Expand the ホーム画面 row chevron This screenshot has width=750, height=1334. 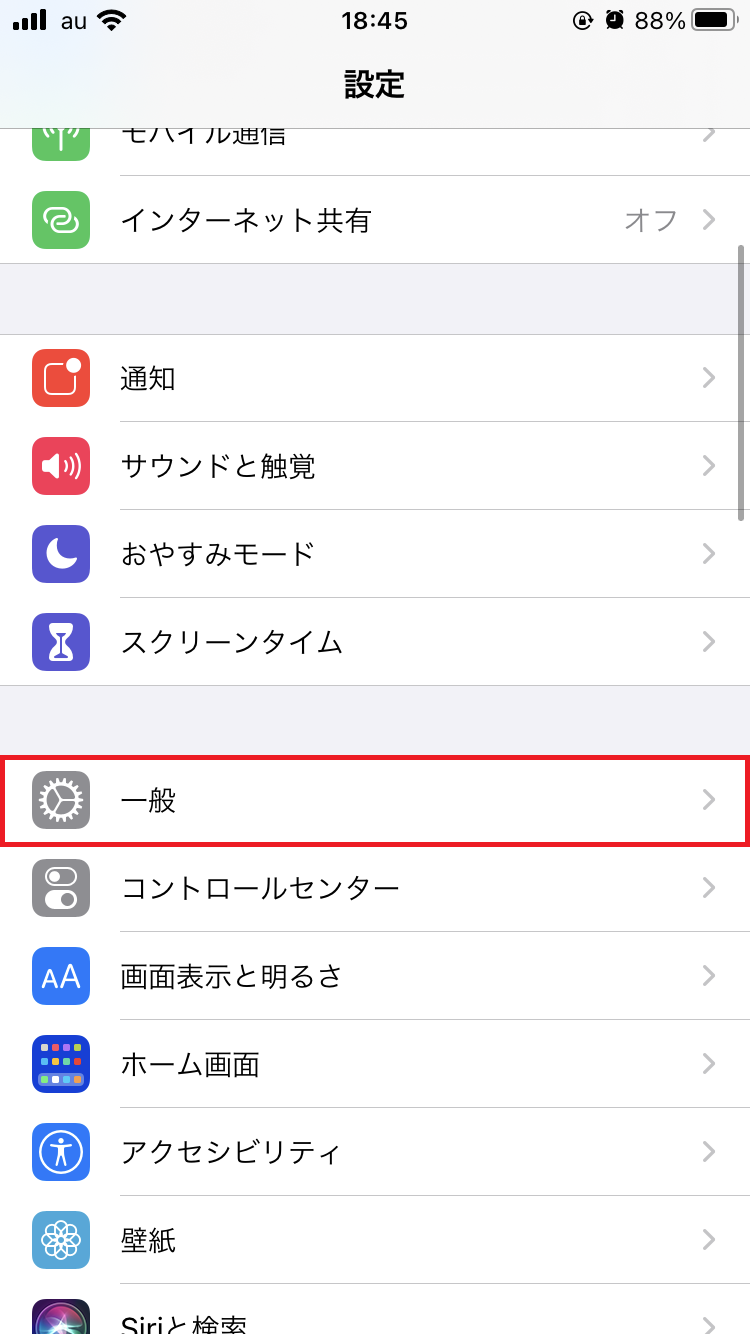[x=709, y=1064]
